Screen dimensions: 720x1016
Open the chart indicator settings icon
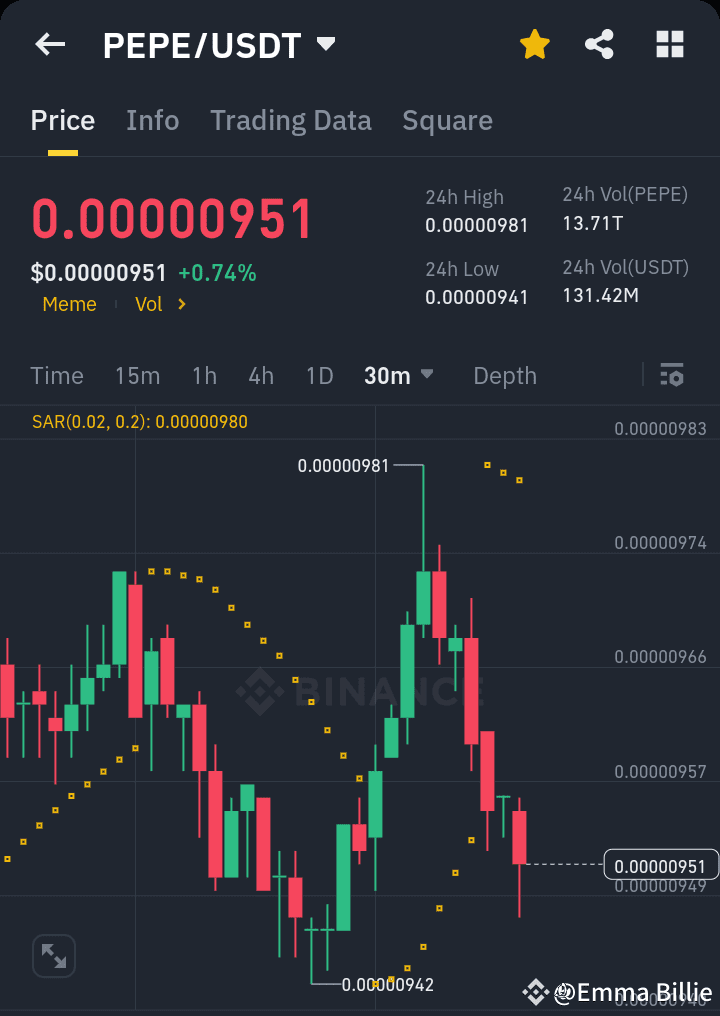(671, 376)
